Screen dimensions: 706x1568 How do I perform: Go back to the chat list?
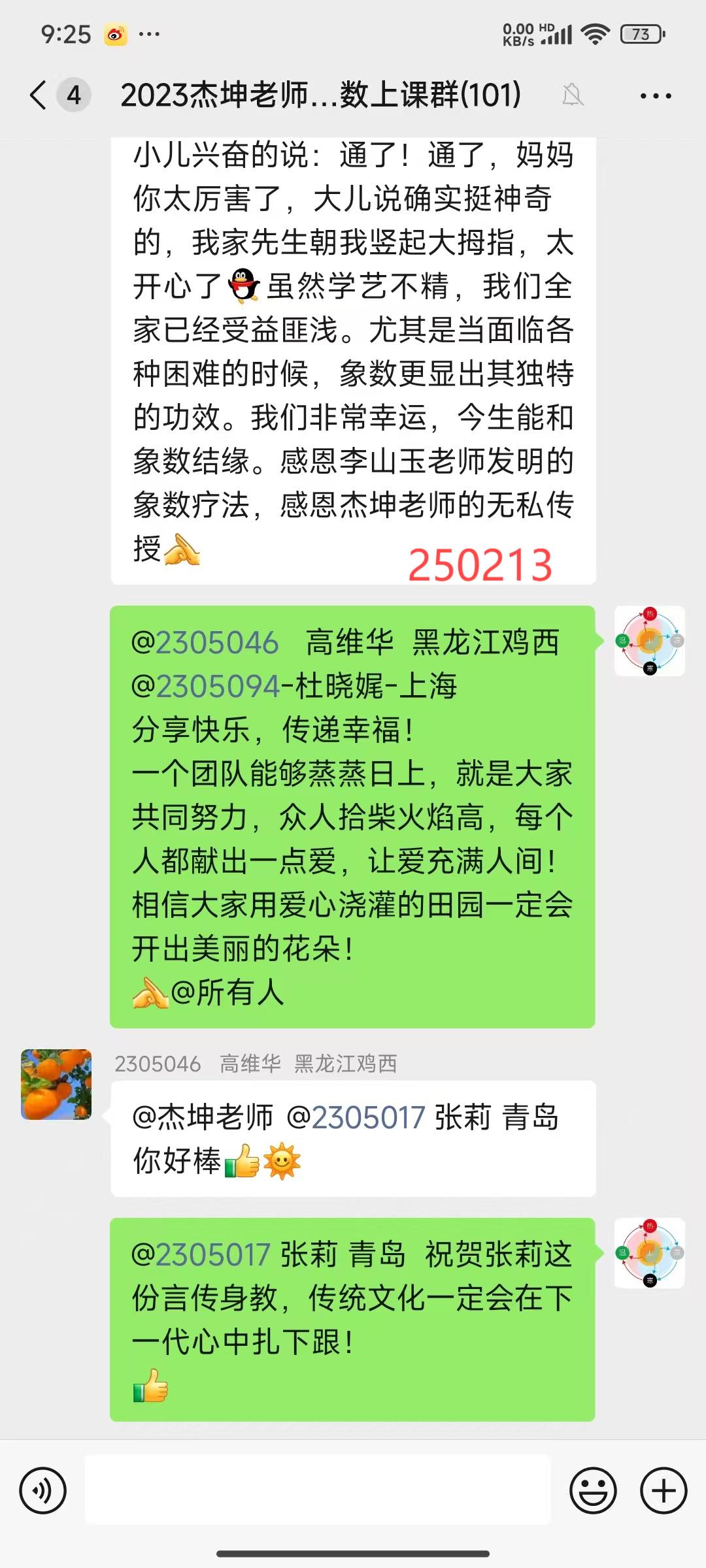coord(39,95)
